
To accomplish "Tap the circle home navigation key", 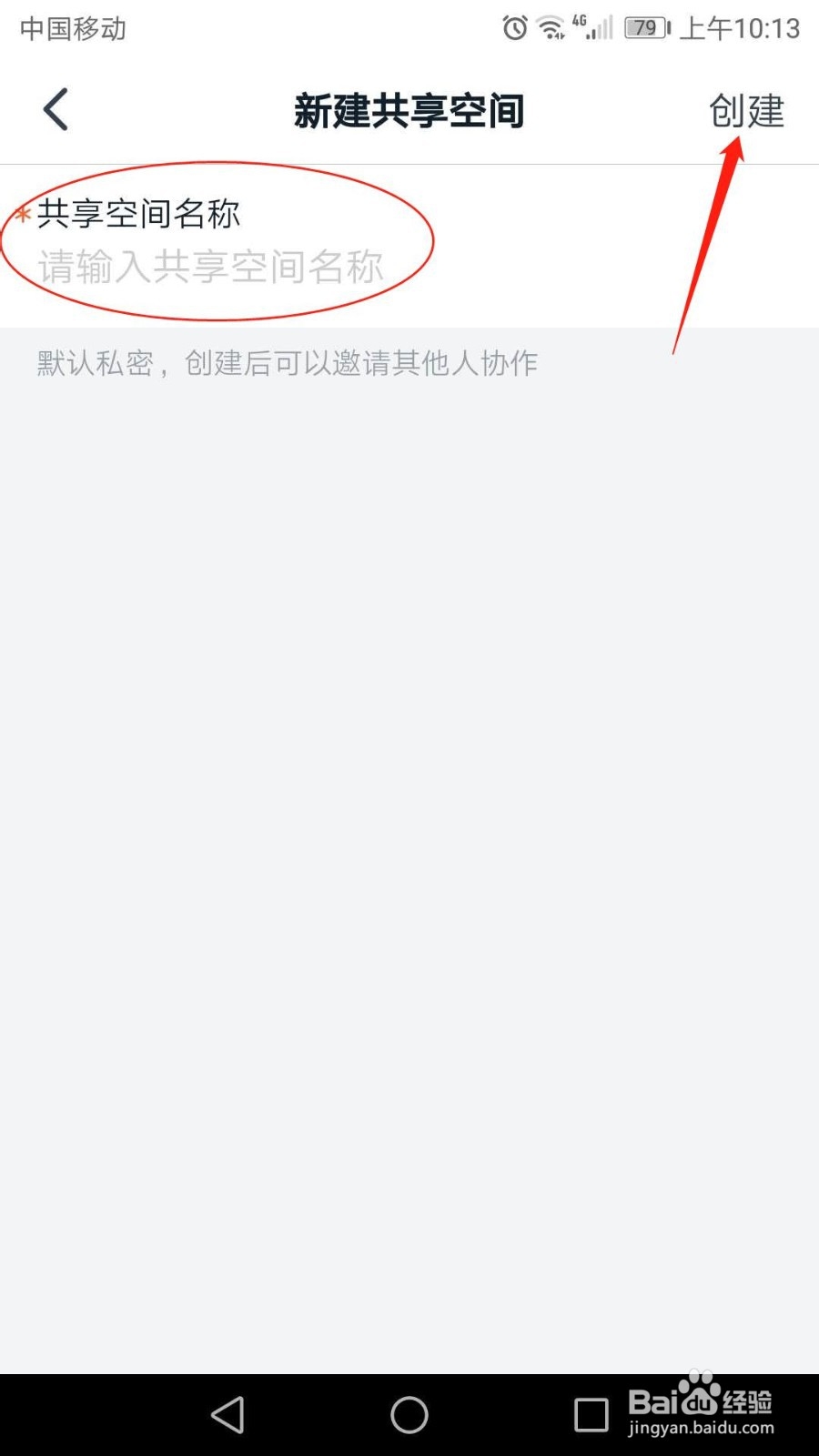I will tap(408, 1415).
